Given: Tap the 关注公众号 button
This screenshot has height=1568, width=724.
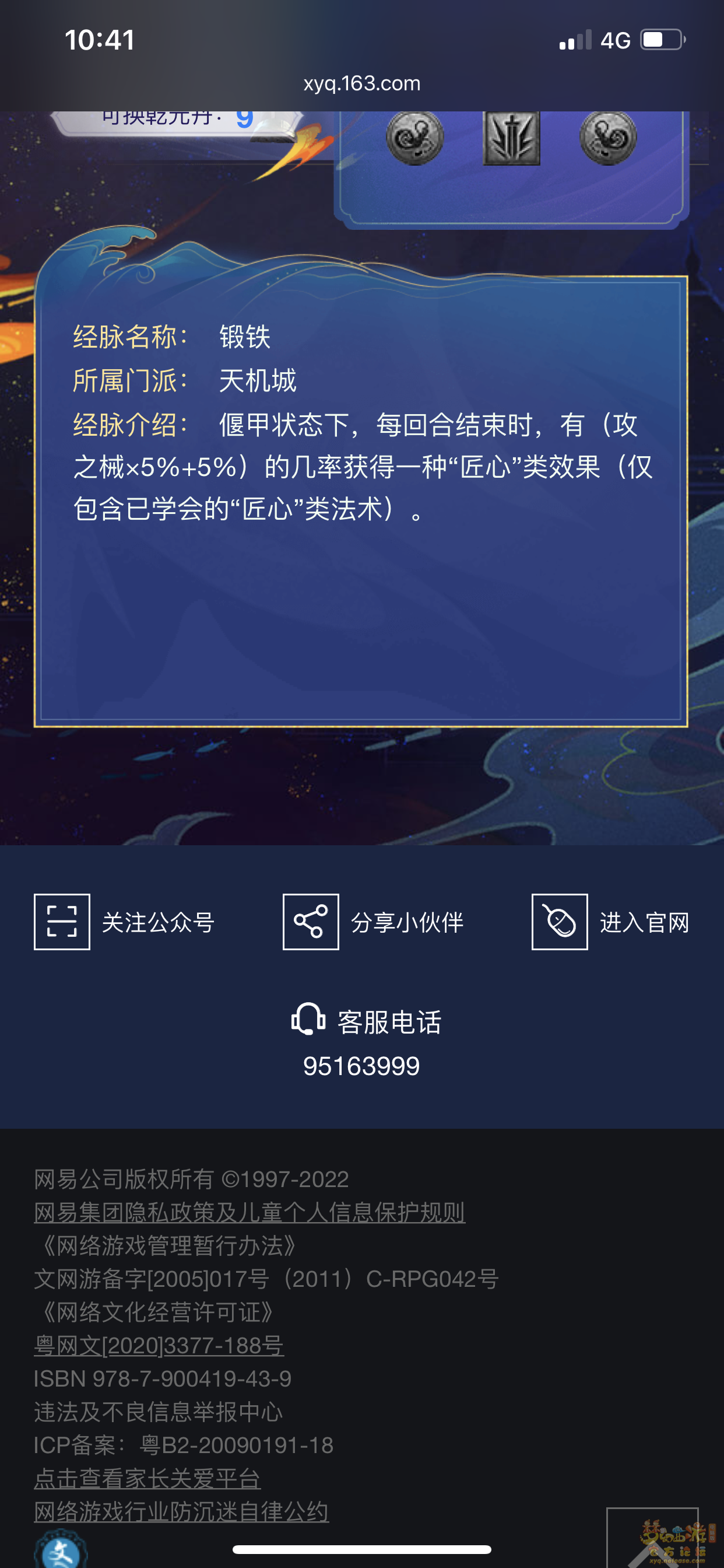Looking at the screenshot, I should click(125, 922).
